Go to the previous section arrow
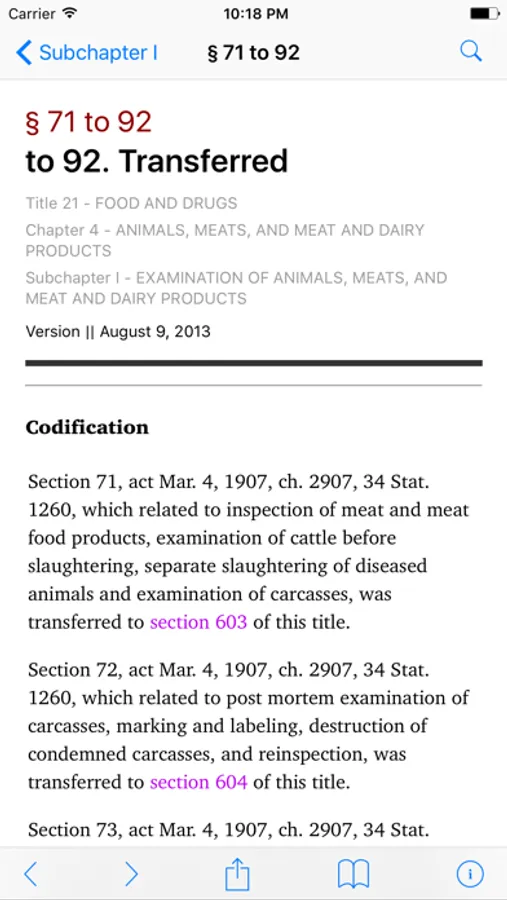507x900 pixels. pyautogui.click(x=30, y=874)
